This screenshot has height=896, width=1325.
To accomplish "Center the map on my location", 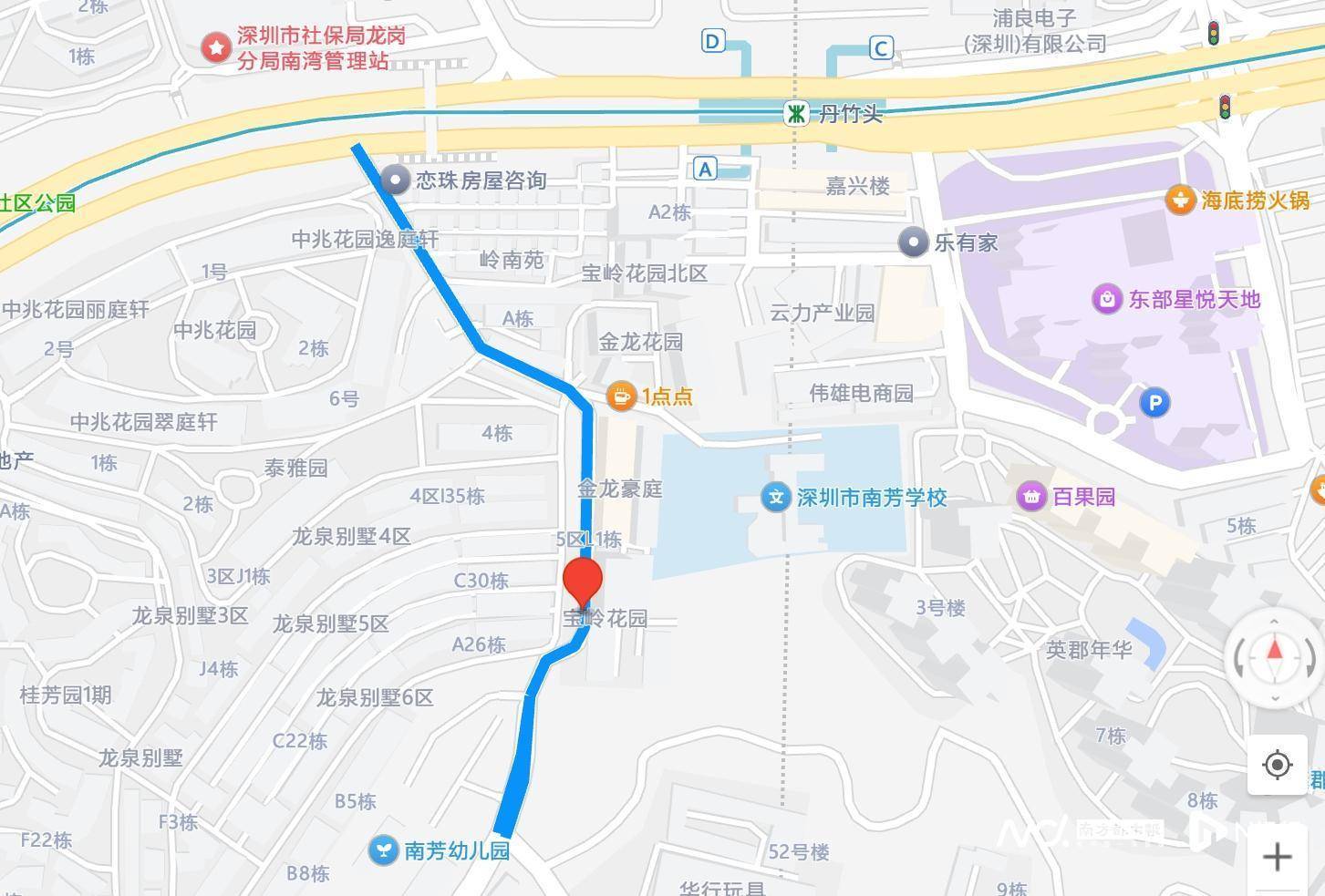I will coord(1277,765).
